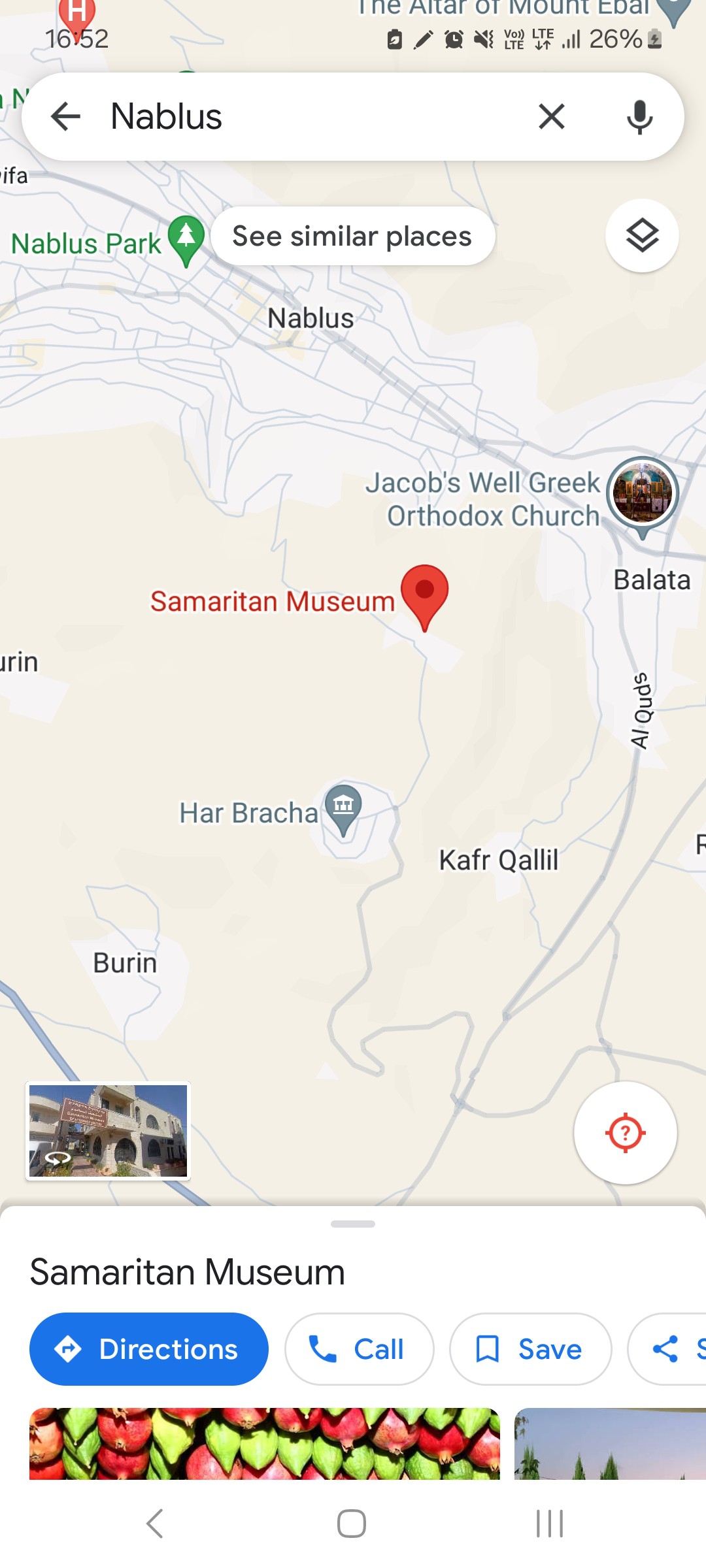Viewport: 706px width, 1568px height.
Task: Go back from the Nablus search
Action: point(65,117)
